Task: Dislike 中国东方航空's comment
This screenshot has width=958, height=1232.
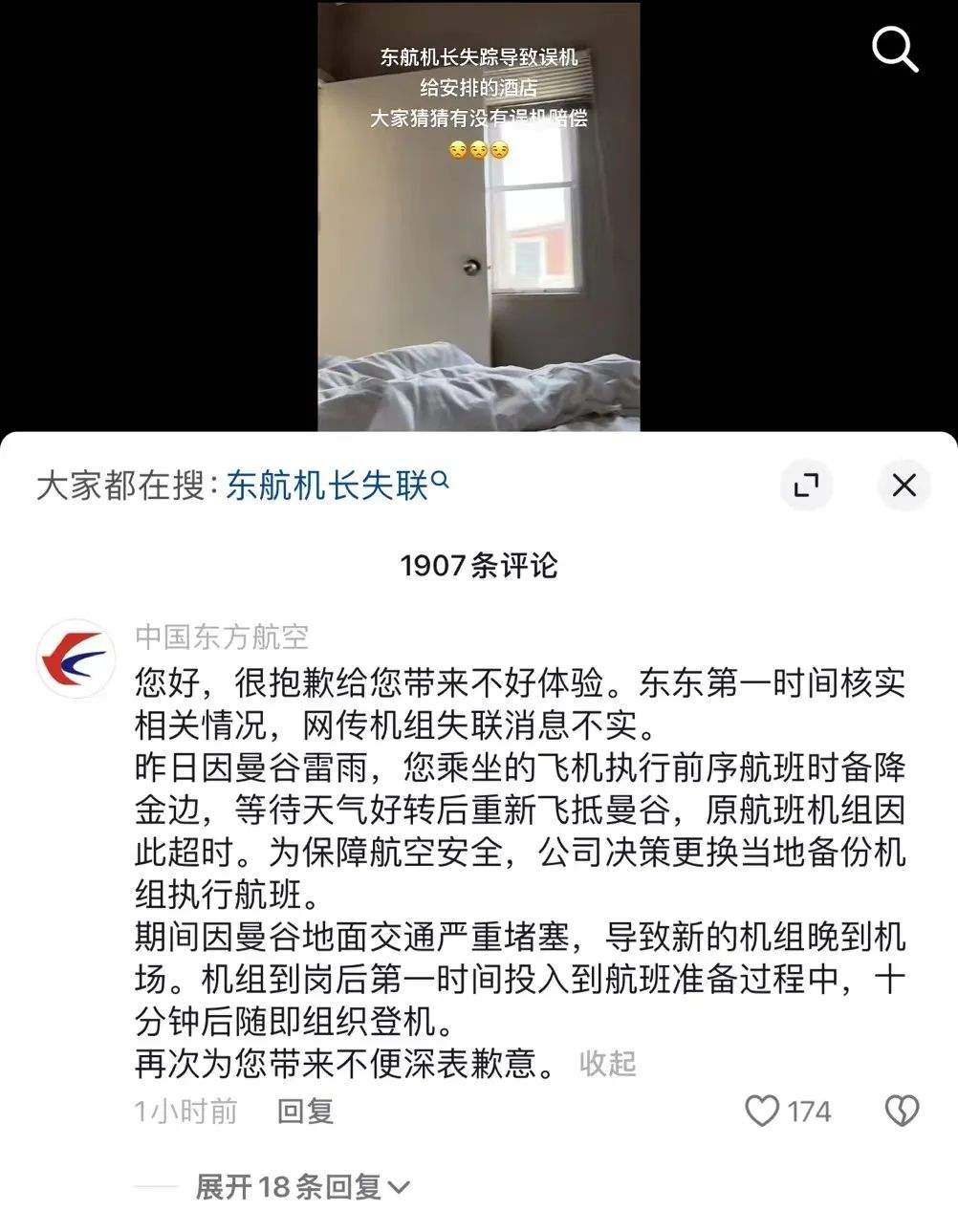Action: point(902,1111)
